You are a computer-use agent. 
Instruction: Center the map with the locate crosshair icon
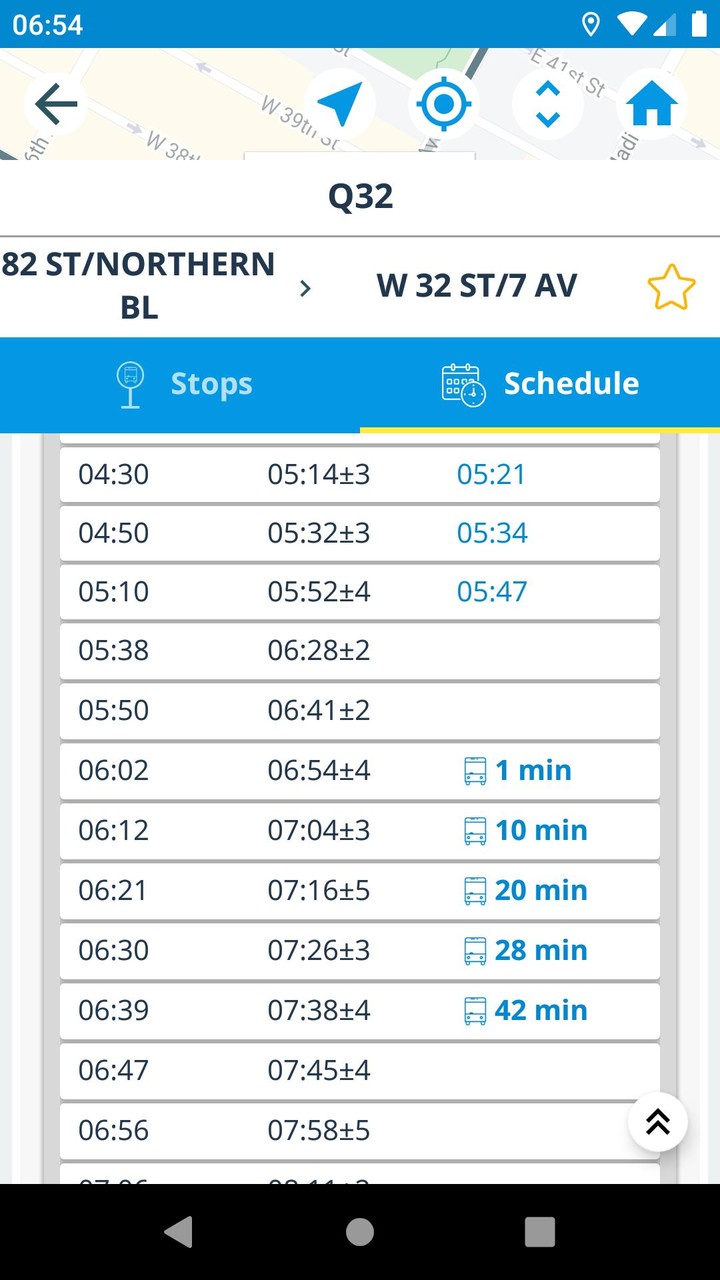point(443,102)
